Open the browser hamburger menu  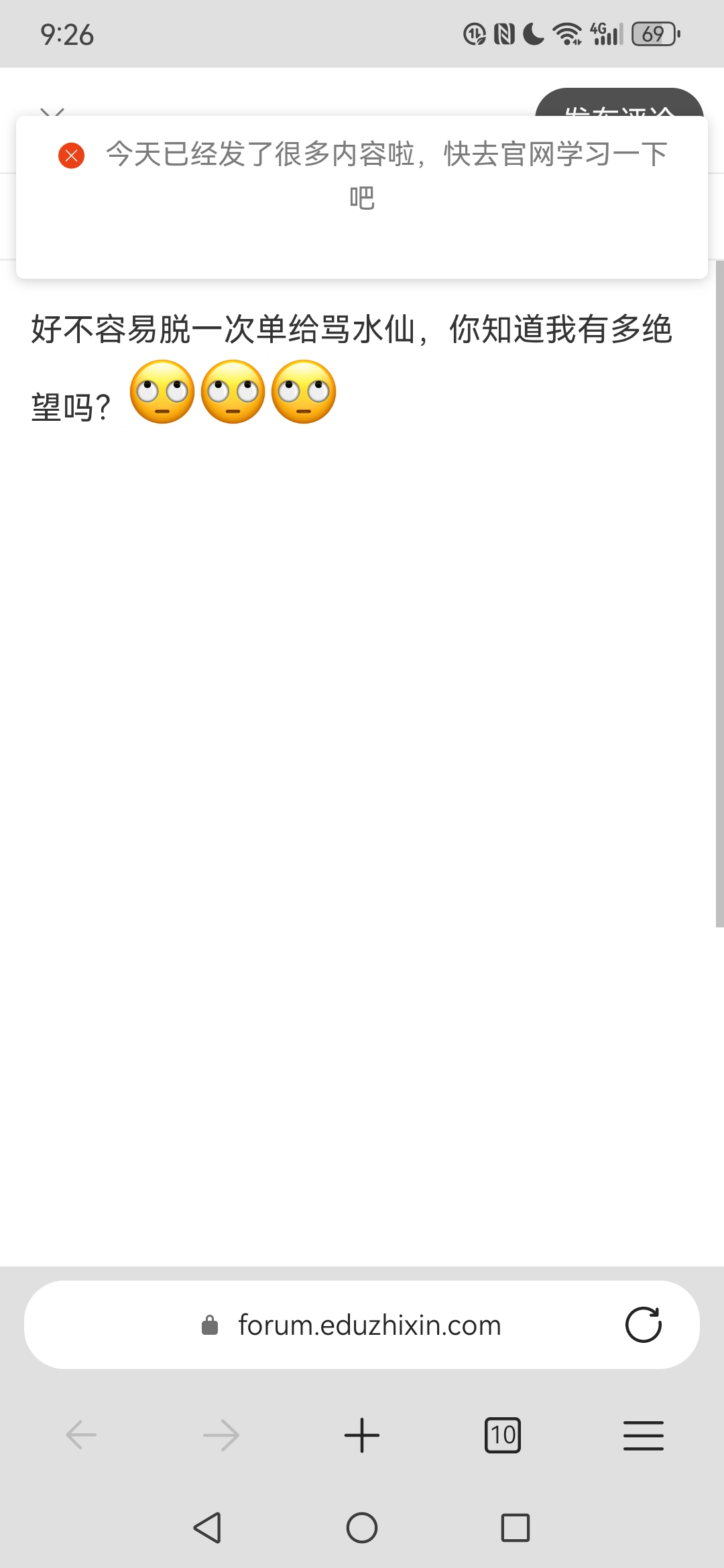click(x=643, y=1435)
